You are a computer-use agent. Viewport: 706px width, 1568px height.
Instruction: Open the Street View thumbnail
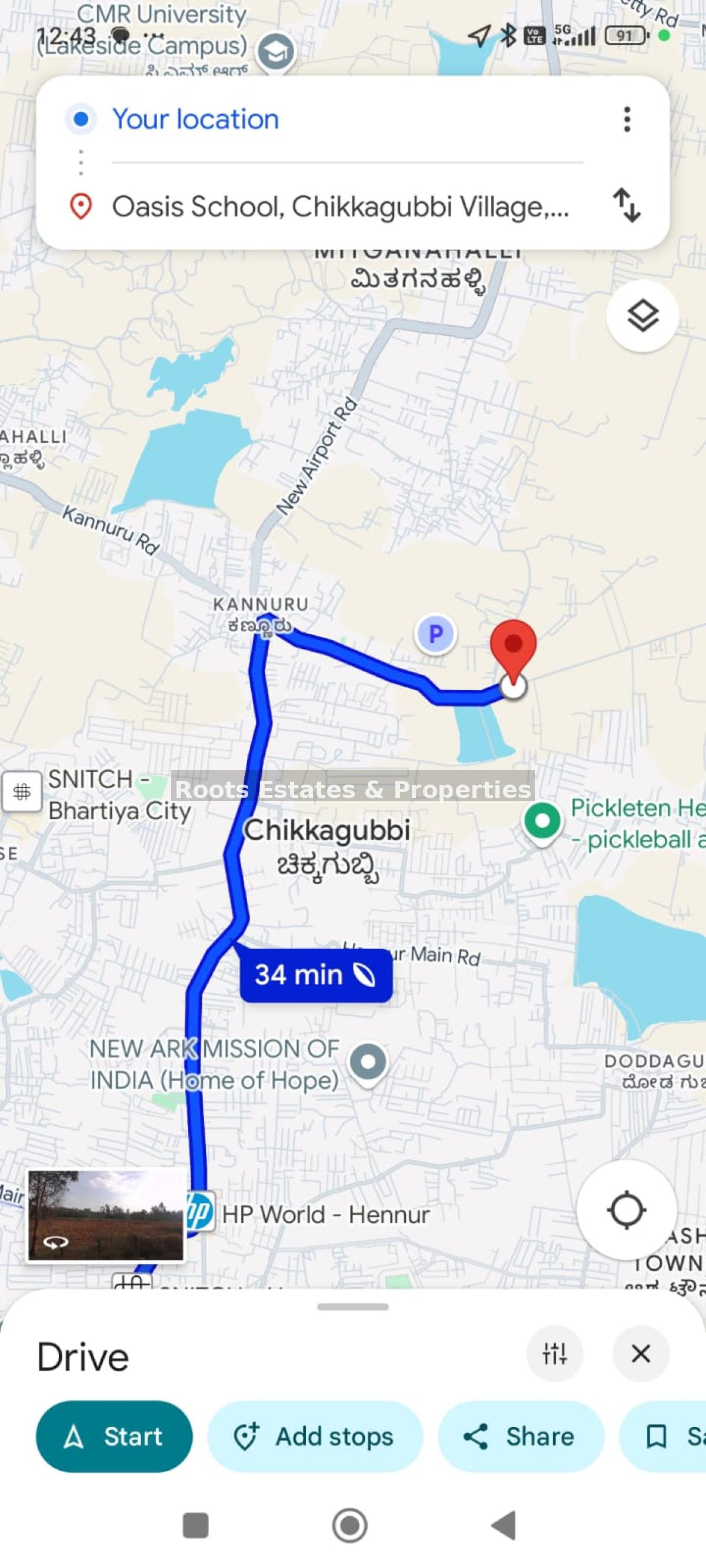tap(105, 1216)
